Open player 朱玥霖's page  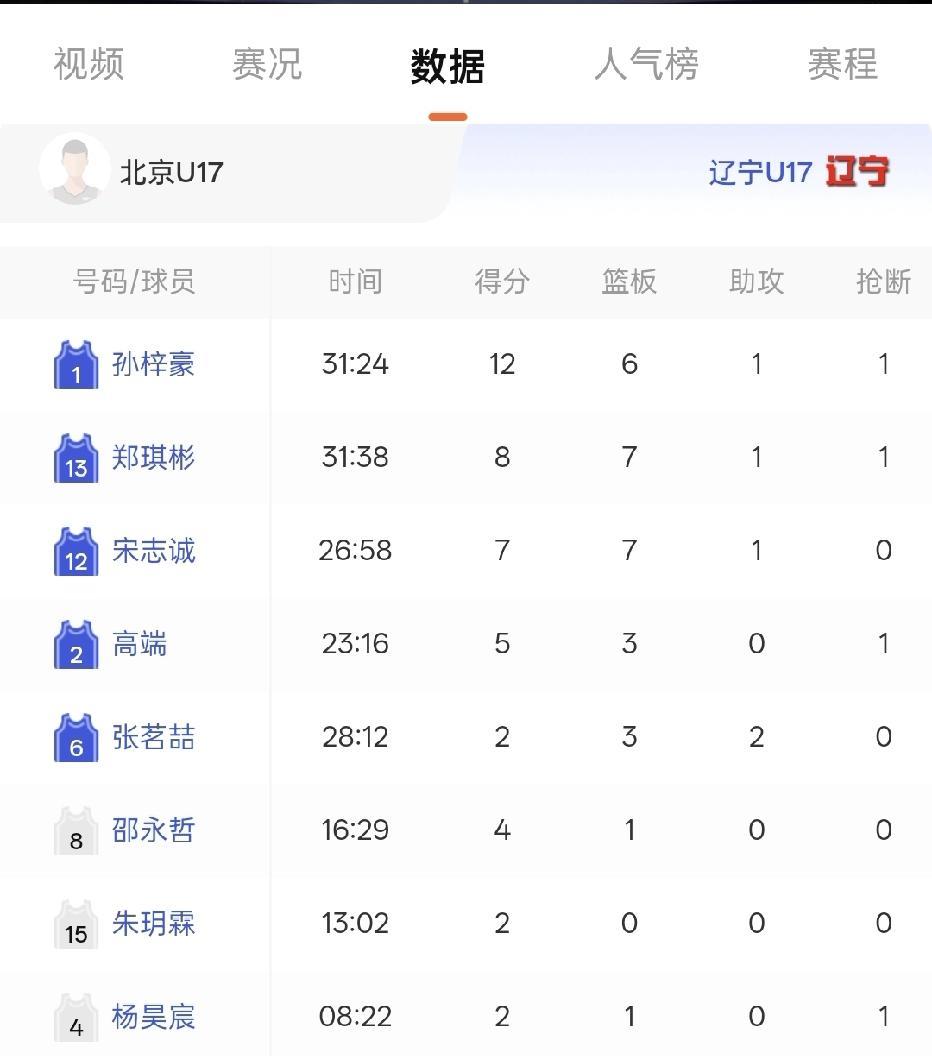(153, 923)
